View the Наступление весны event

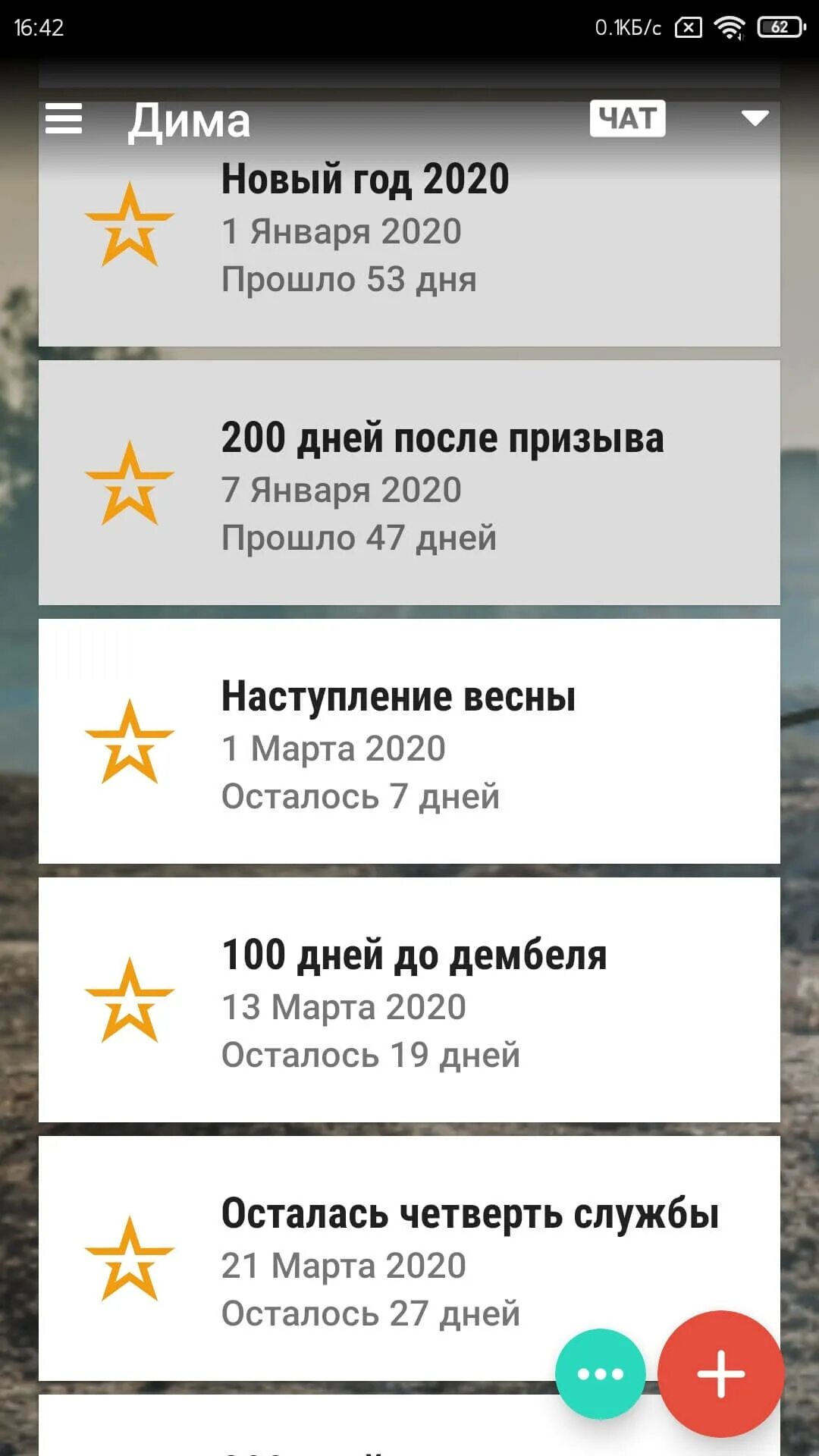409,741
